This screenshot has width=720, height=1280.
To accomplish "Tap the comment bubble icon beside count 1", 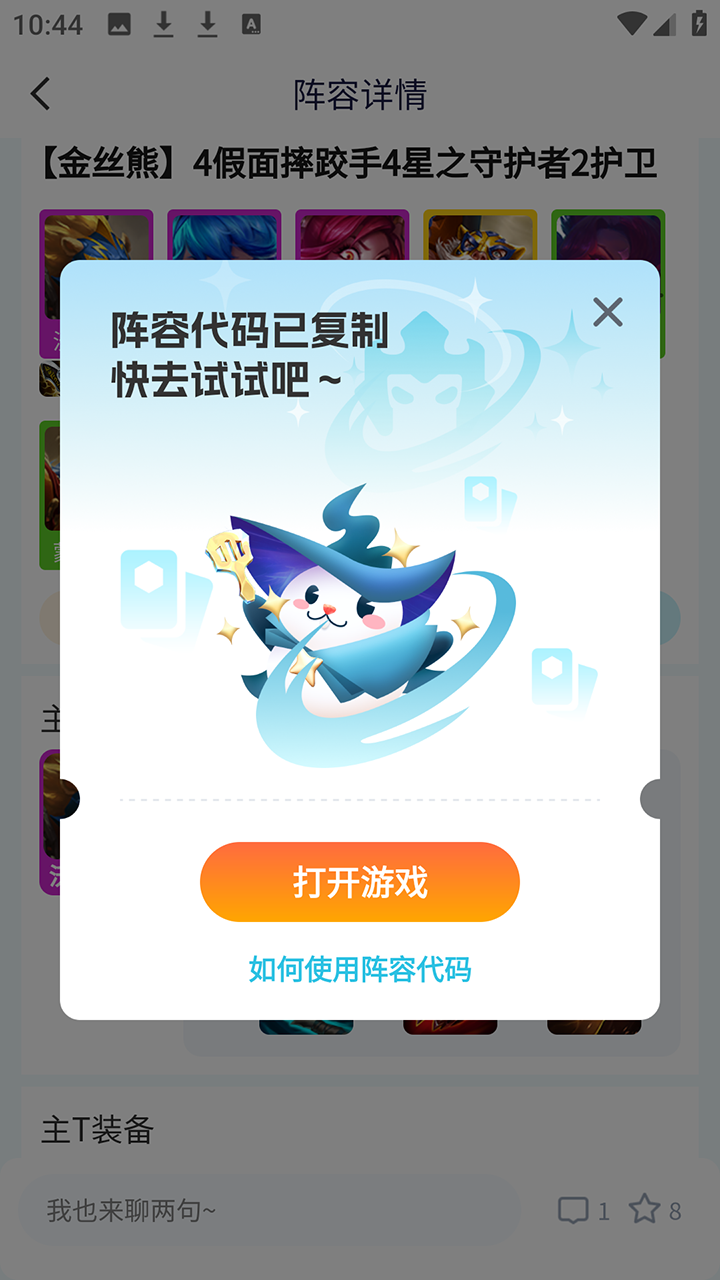I will pyautogui.click(x=573, y=1210).
